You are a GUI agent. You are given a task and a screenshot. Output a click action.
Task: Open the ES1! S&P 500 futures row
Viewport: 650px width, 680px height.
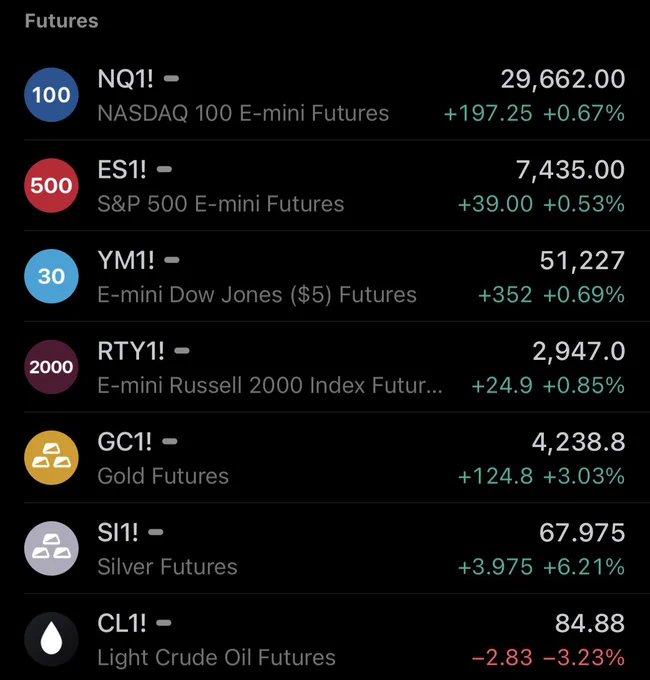(325, 186)
